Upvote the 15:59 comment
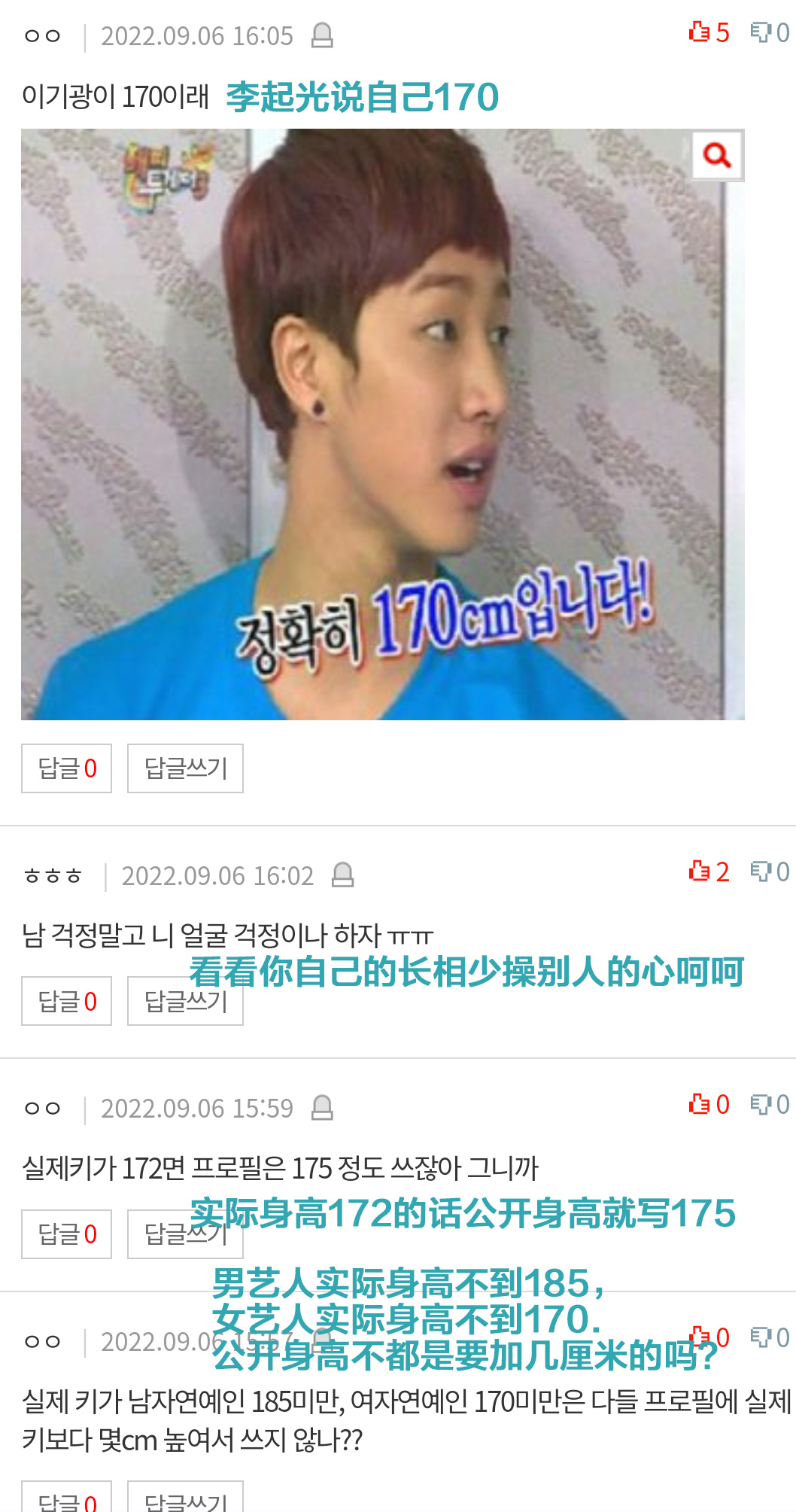The height and width of the screenshot is (1512, 796). [708, 1104]
